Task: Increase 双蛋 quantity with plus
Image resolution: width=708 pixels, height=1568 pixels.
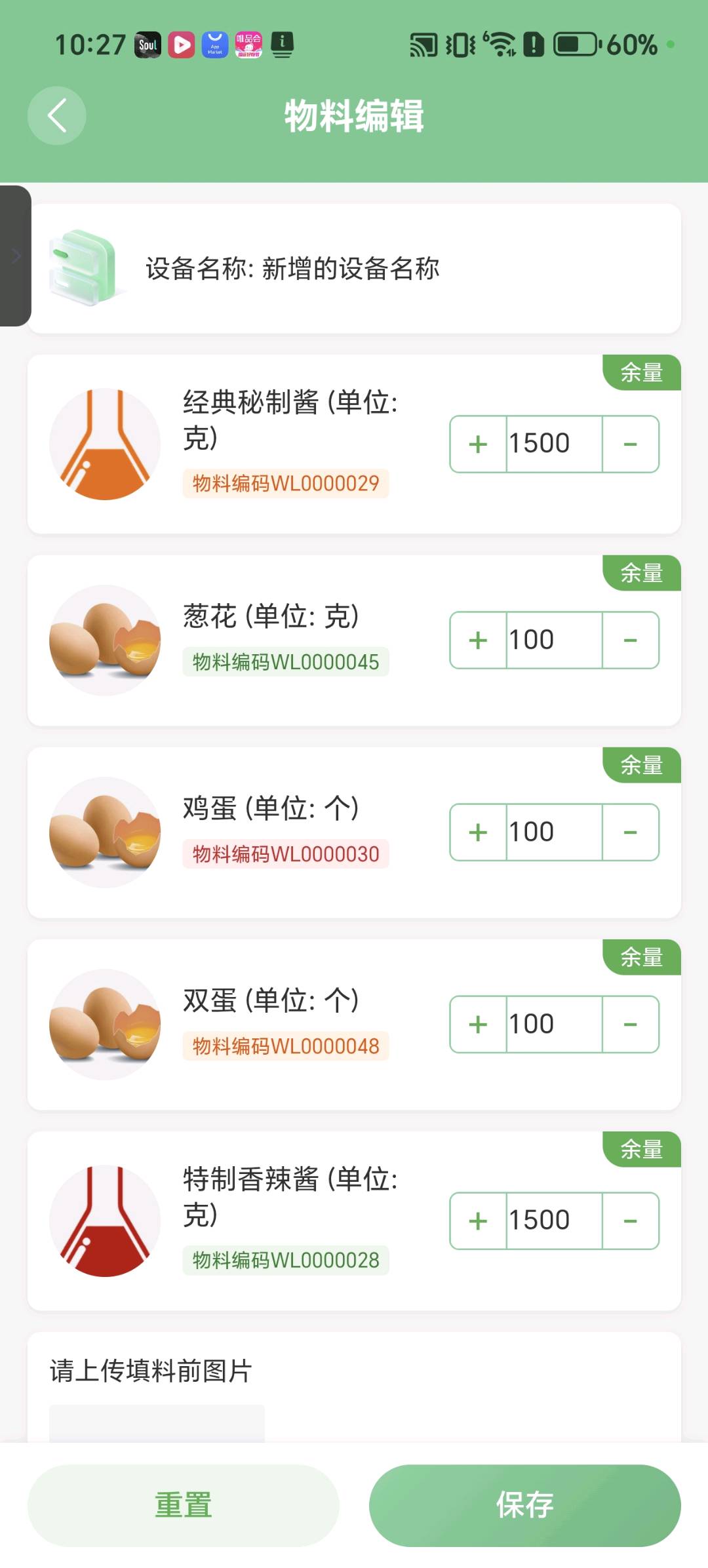Action: click(478, 1024)
